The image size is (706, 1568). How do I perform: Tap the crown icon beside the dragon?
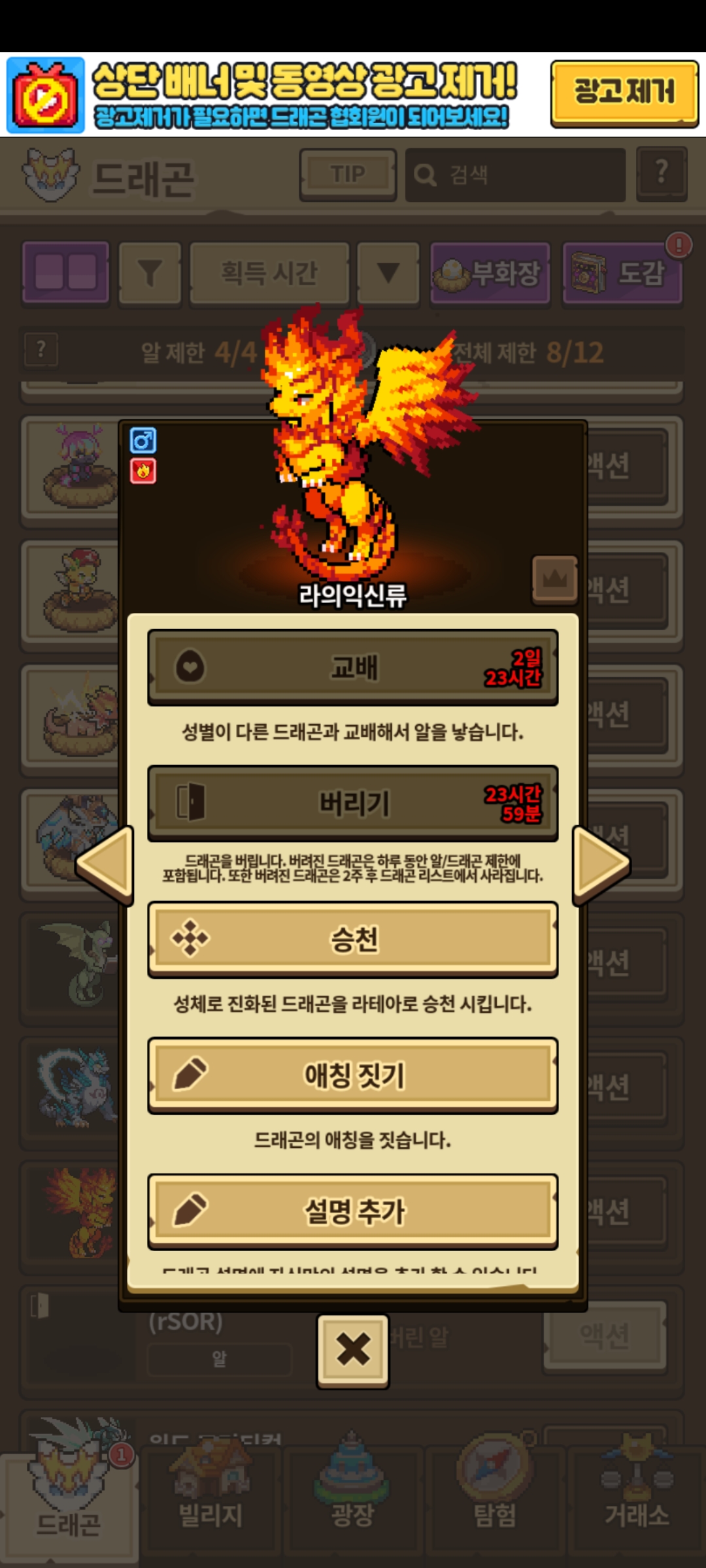(555, 580)
